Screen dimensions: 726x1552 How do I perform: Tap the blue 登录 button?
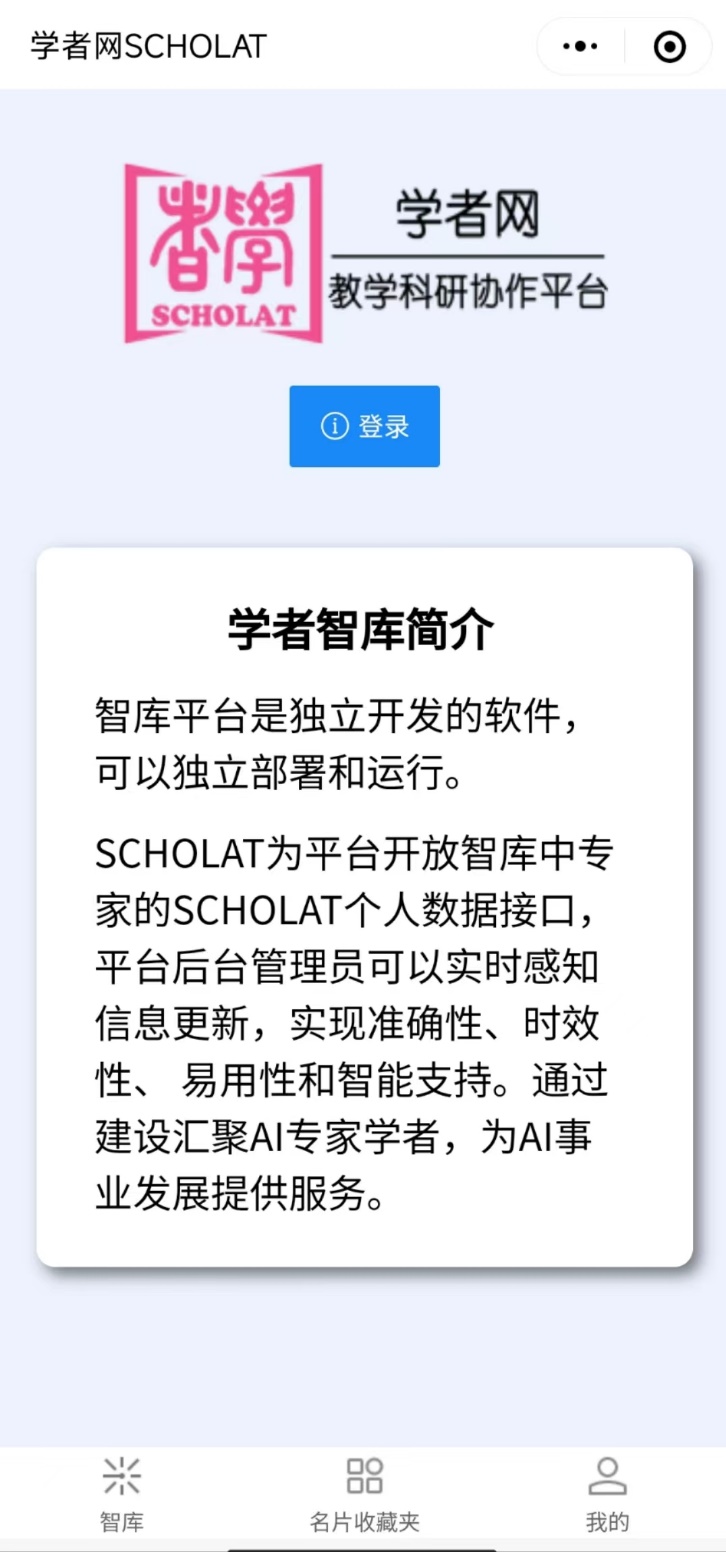[364, 426]
